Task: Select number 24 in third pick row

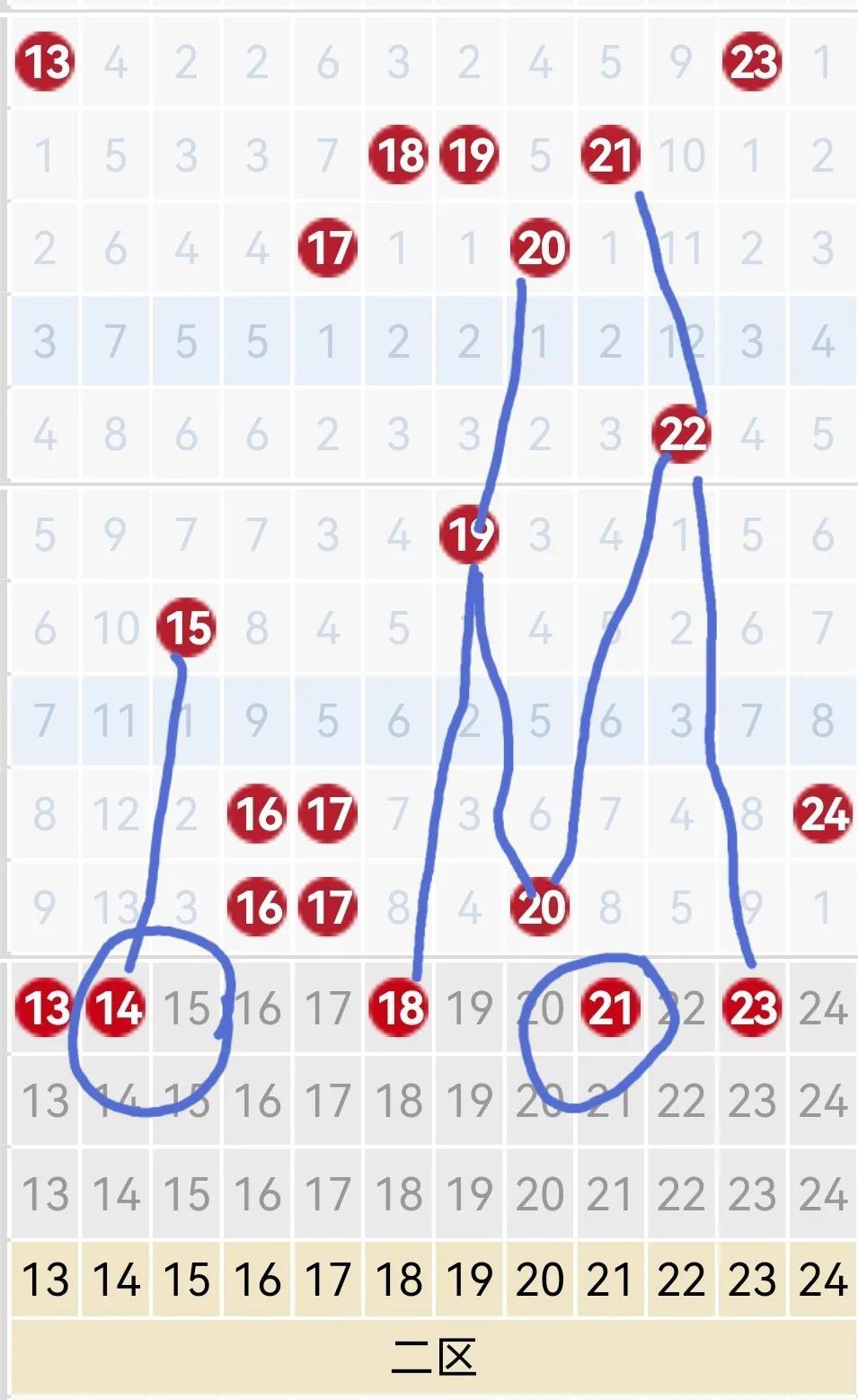Action: [x=822, y=1194]
